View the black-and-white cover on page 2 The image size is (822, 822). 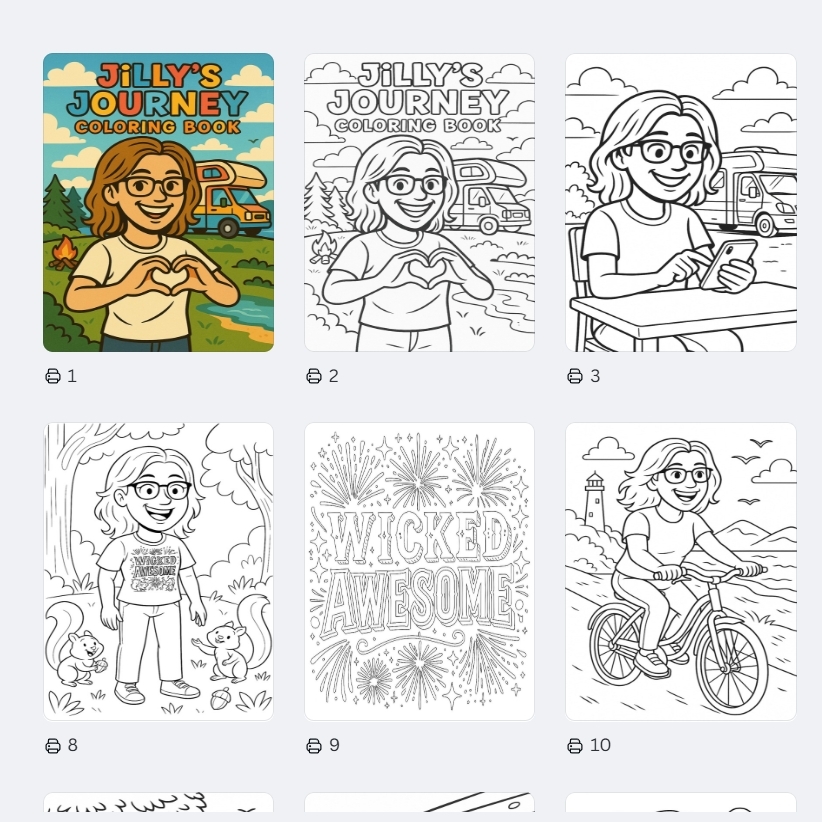click(x=419, y=202)
